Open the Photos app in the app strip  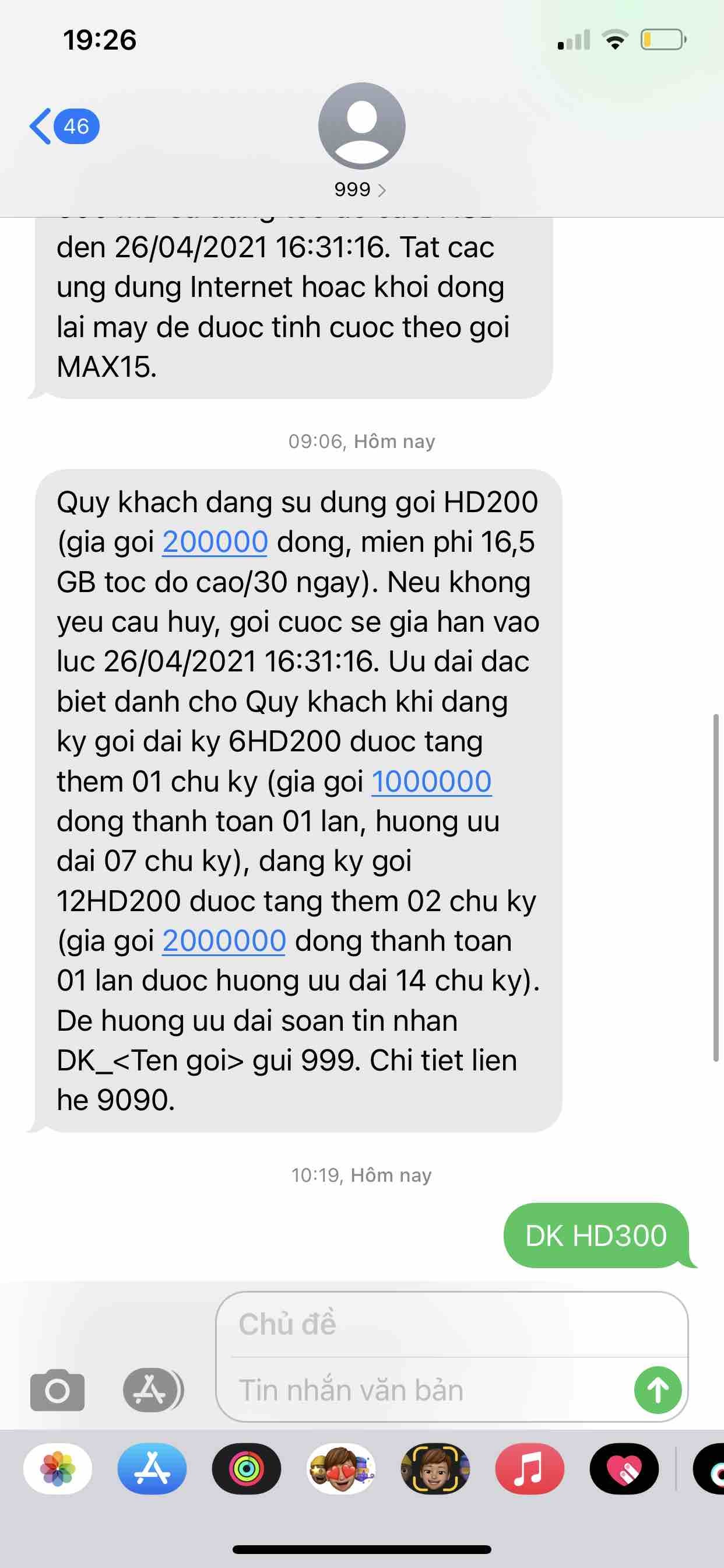tap(58, 1468)
